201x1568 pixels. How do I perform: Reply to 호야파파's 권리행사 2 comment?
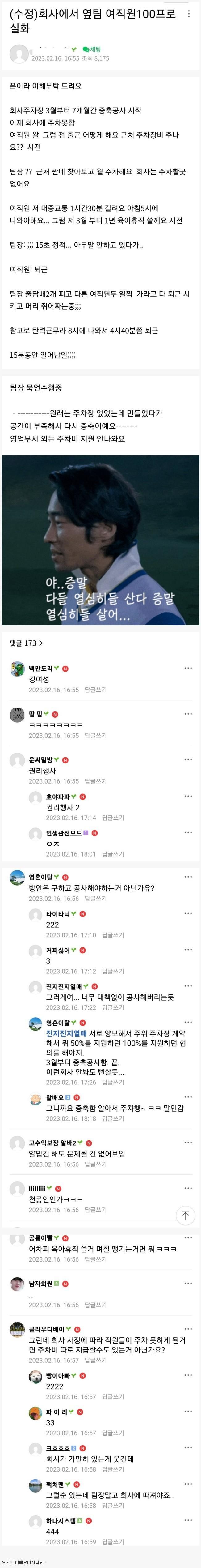(112, 818)
